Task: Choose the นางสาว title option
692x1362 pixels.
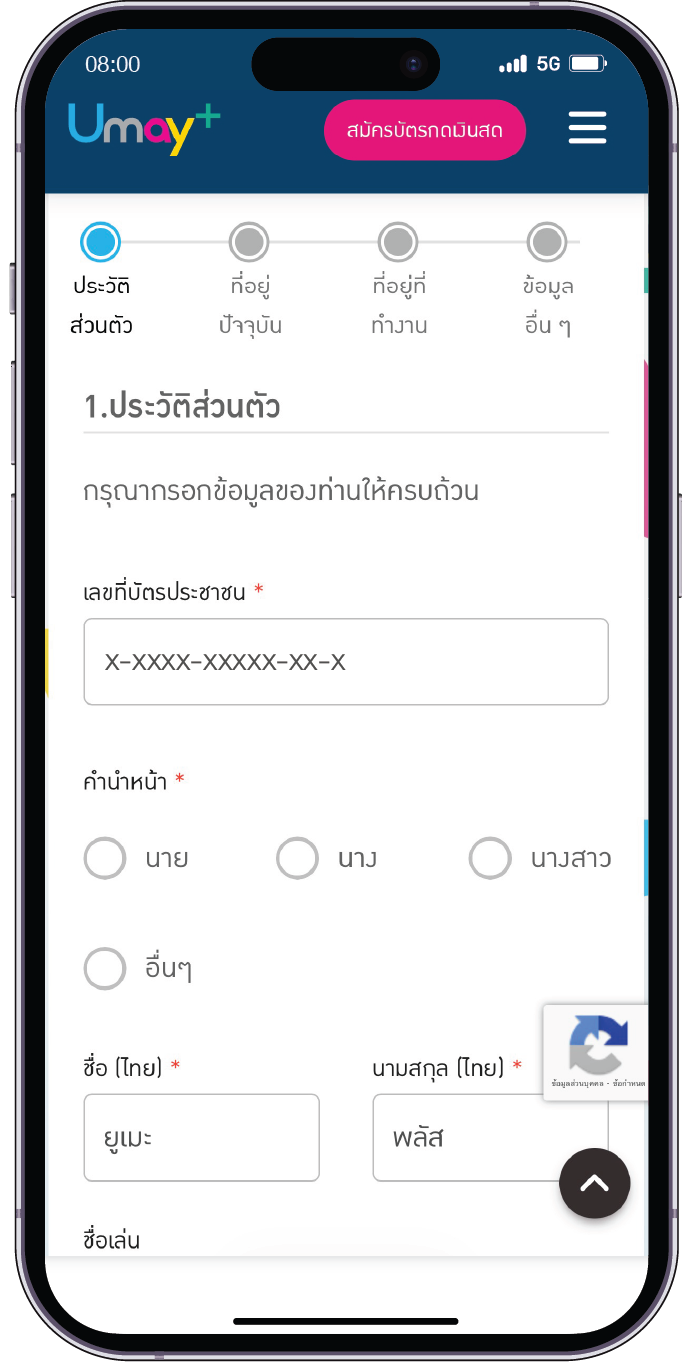Action: pos(491,858)
